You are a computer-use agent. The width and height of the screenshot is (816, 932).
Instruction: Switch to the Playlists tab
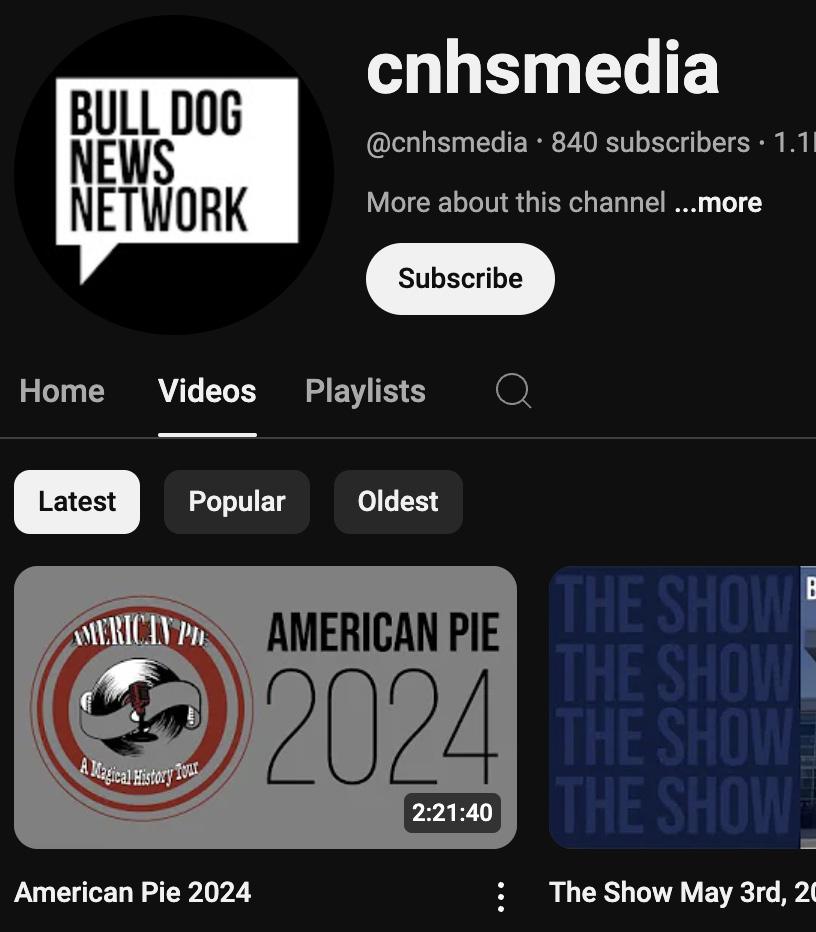click(365, 391)
